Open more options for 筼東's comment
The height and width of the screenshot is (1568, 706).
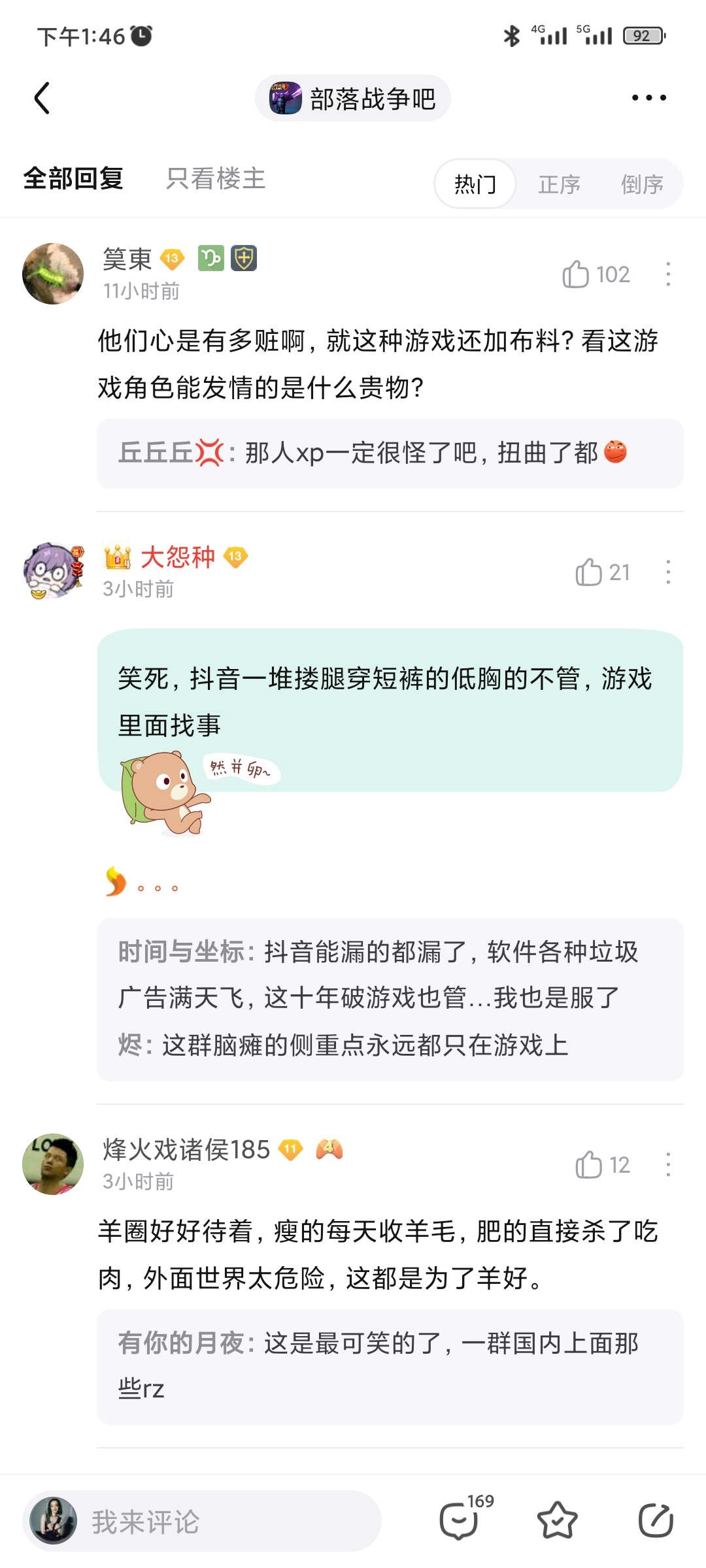[x=668, y=274]
